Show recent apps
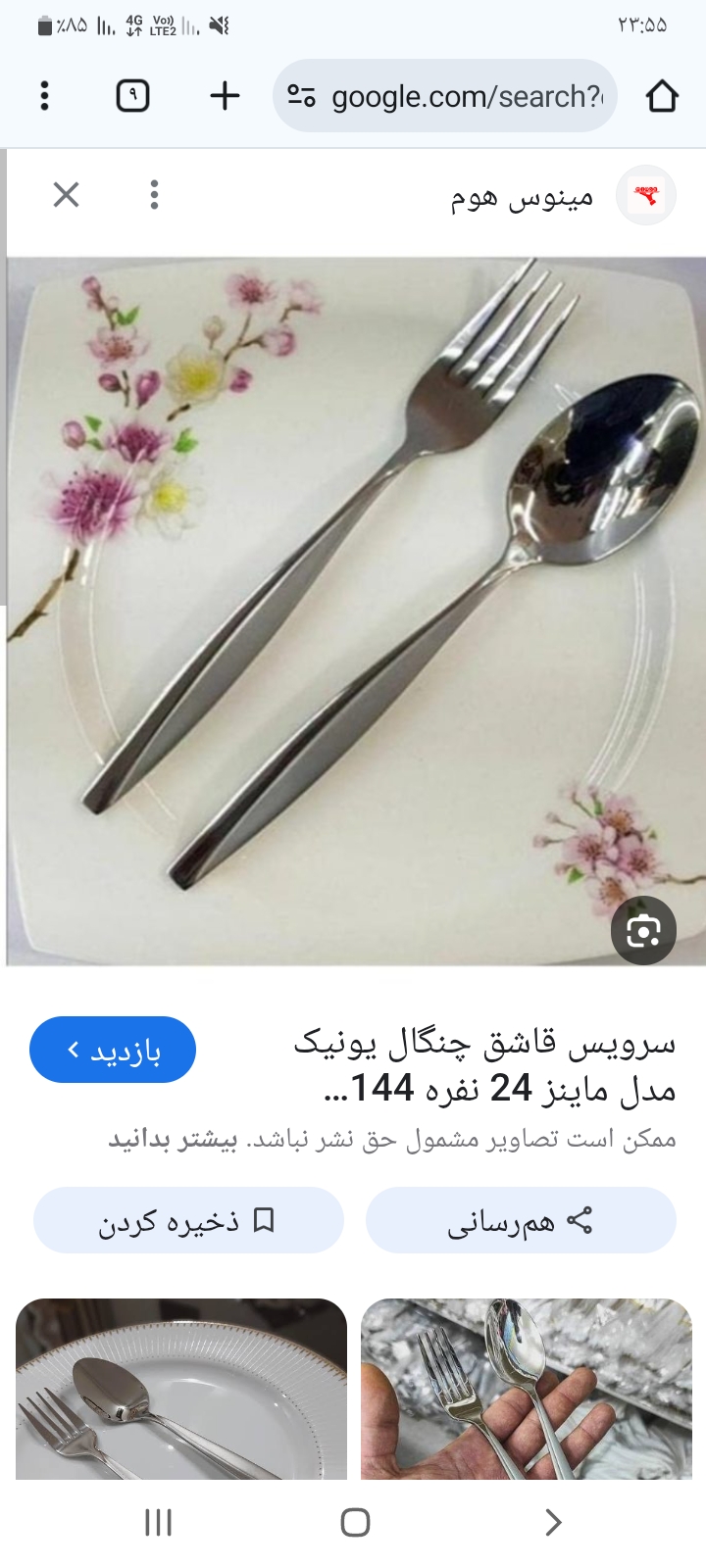This screenshot has height=1568, width=706. click(x=158, y=1522)
